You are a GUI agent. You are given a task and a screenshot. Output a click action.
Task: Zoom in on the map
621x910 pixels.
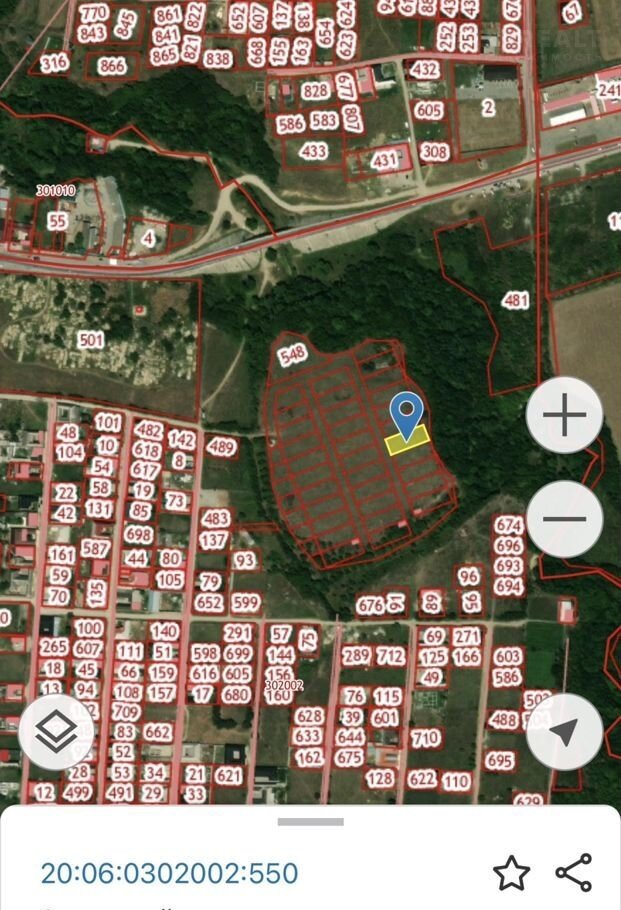565,415
